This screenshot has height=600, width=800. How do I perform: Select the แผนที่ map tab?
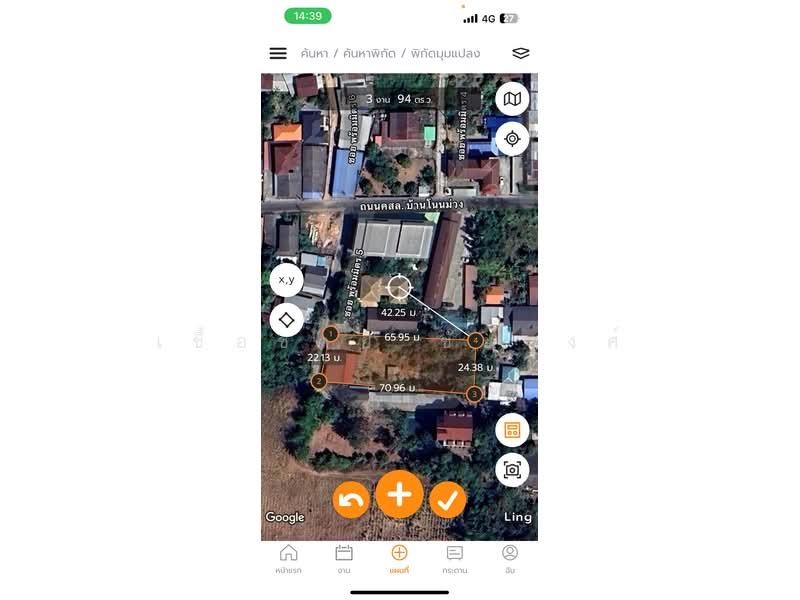point(399,558)
